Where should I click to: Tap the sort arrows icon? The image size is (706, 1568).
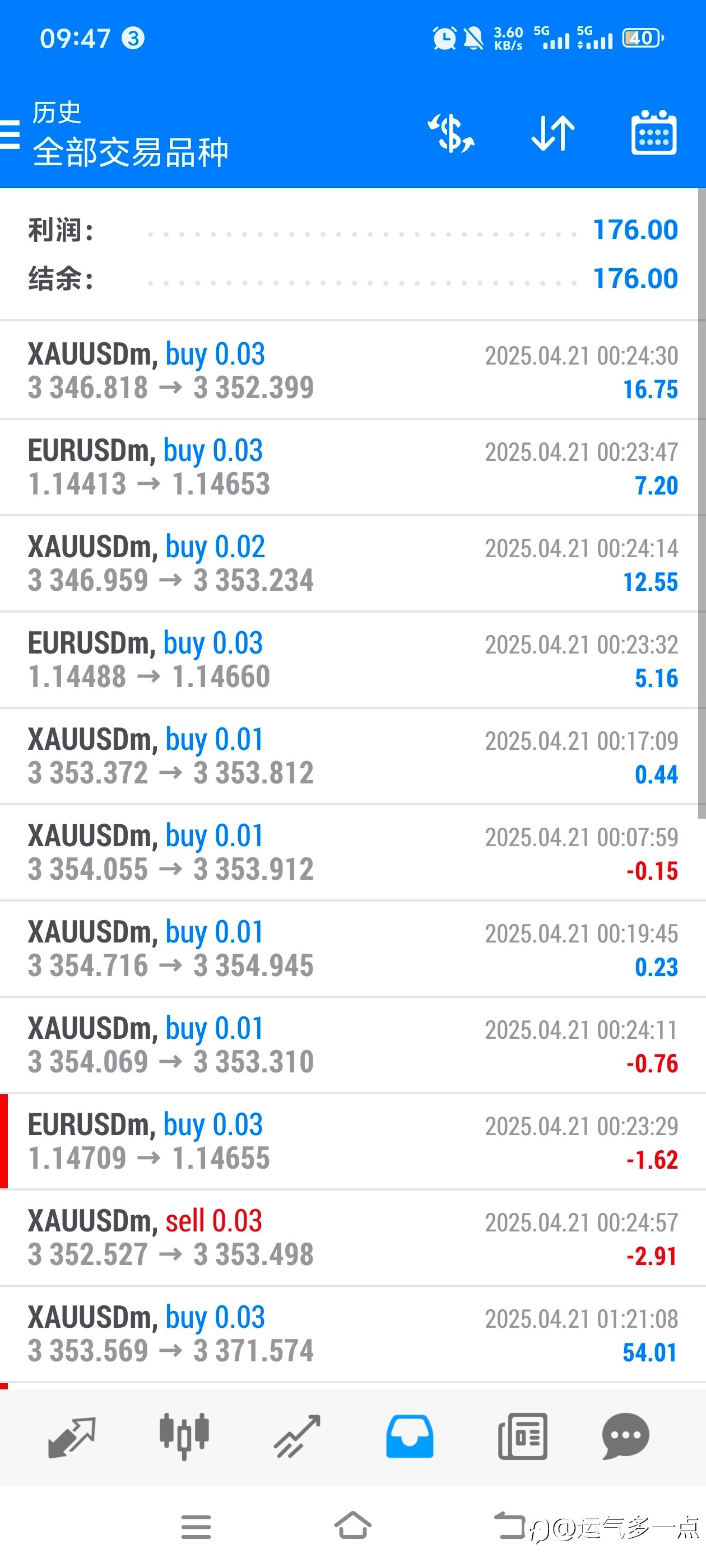click(x=553, y=133)
